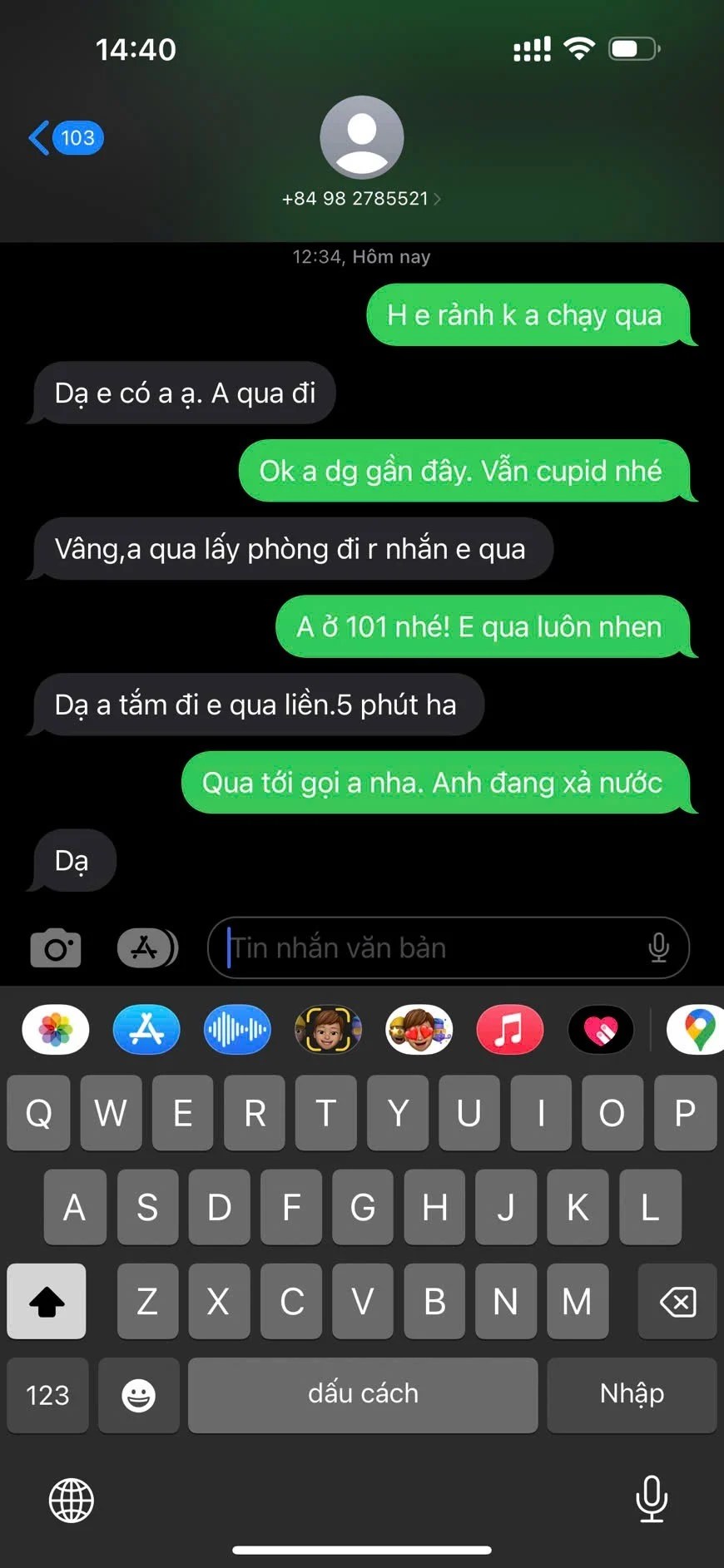724x1568 pixels.
Task: Go back to the messages list
Action: pos(65,137)
